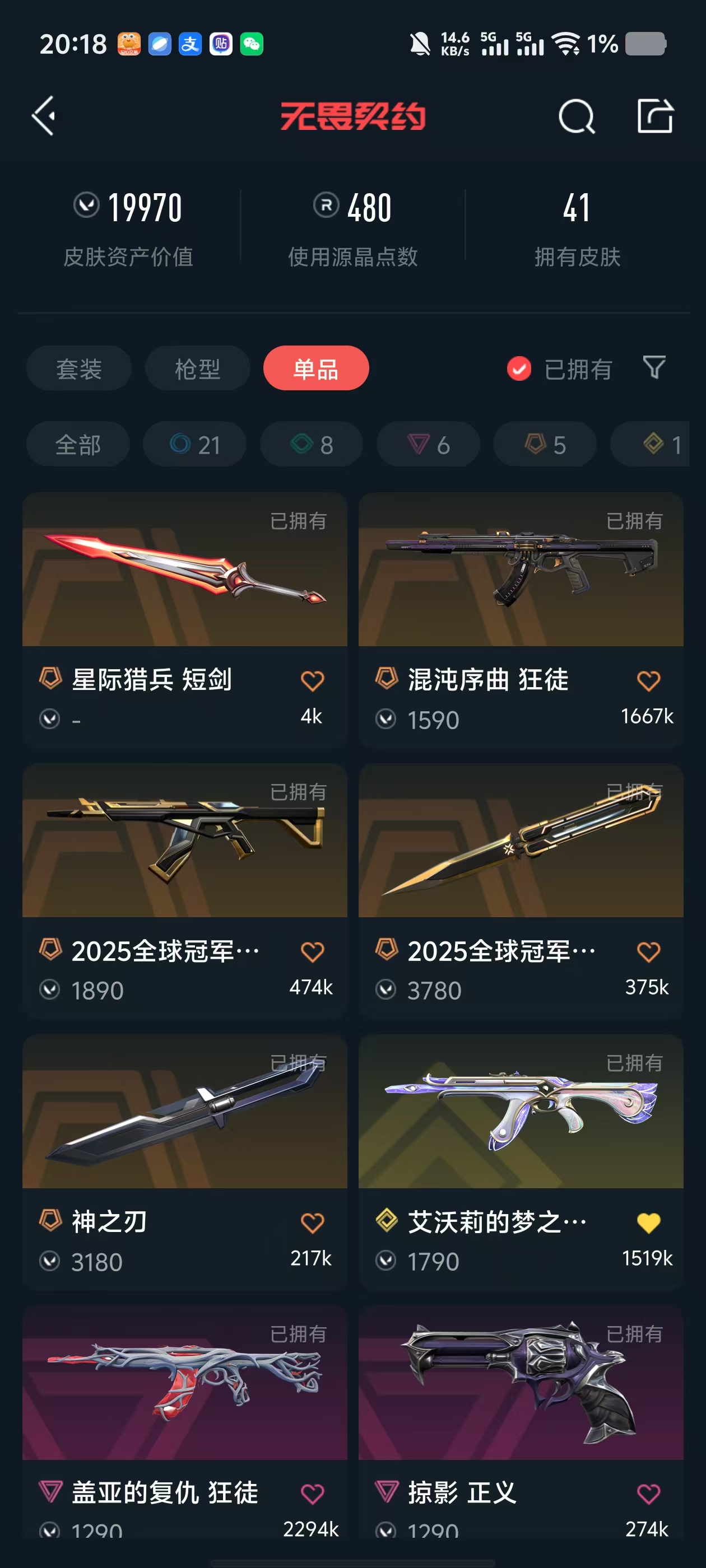706x1568 pixels.
Task: Open the funnel filter icon
Action: (x=654, y=368)
